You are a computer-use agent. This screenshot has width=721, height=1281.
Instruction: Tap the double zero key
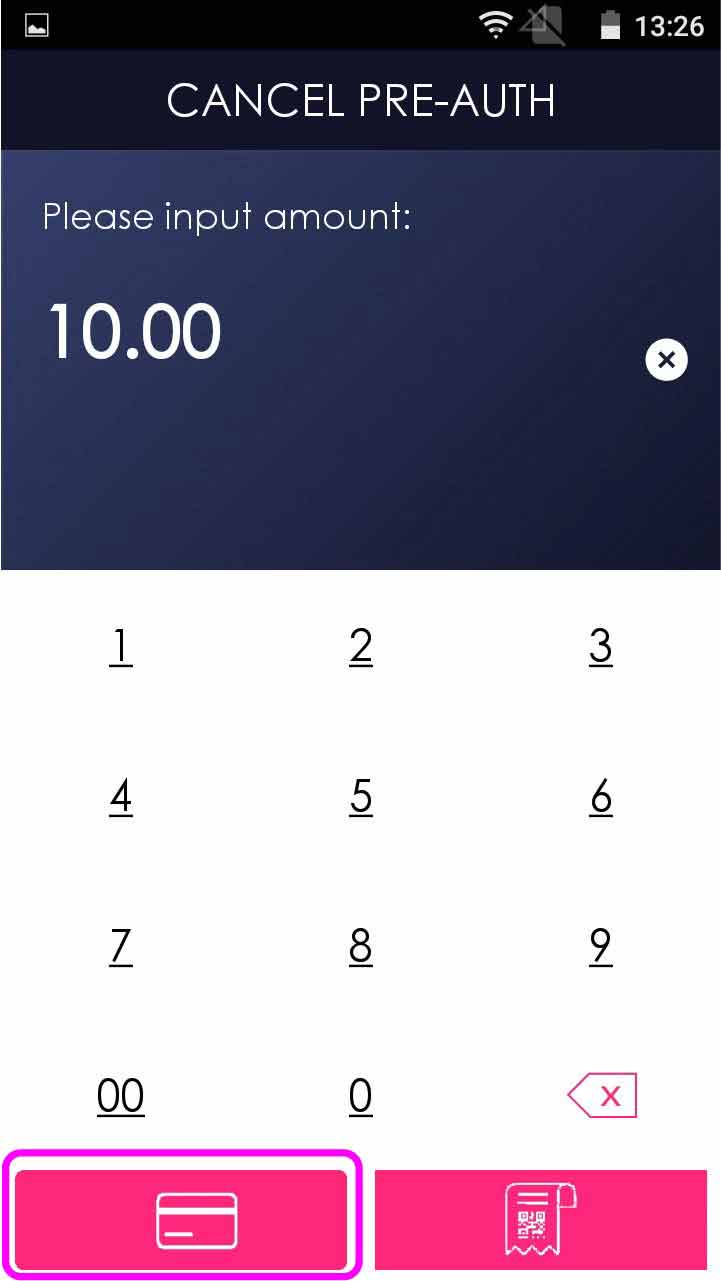(121, 1096)
